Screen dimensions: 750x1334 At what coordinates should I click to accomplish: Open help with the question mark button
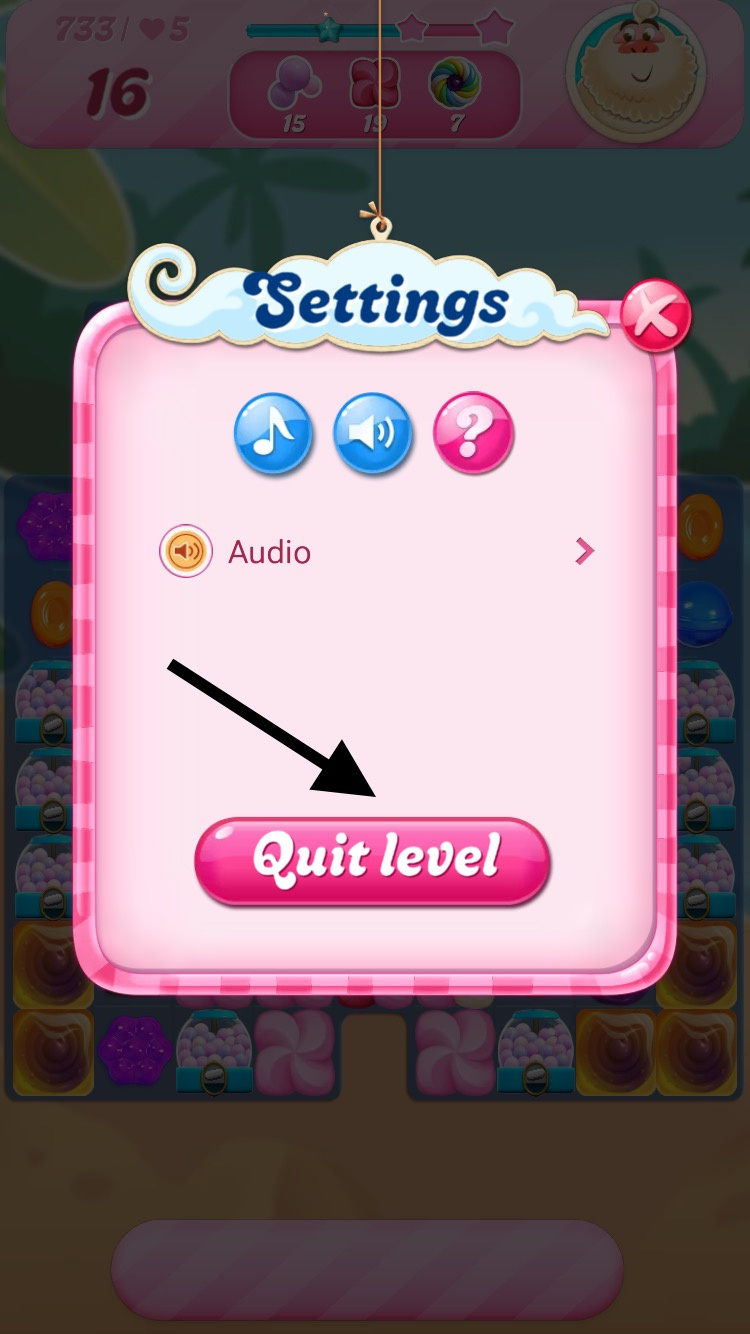coord(472,433)
